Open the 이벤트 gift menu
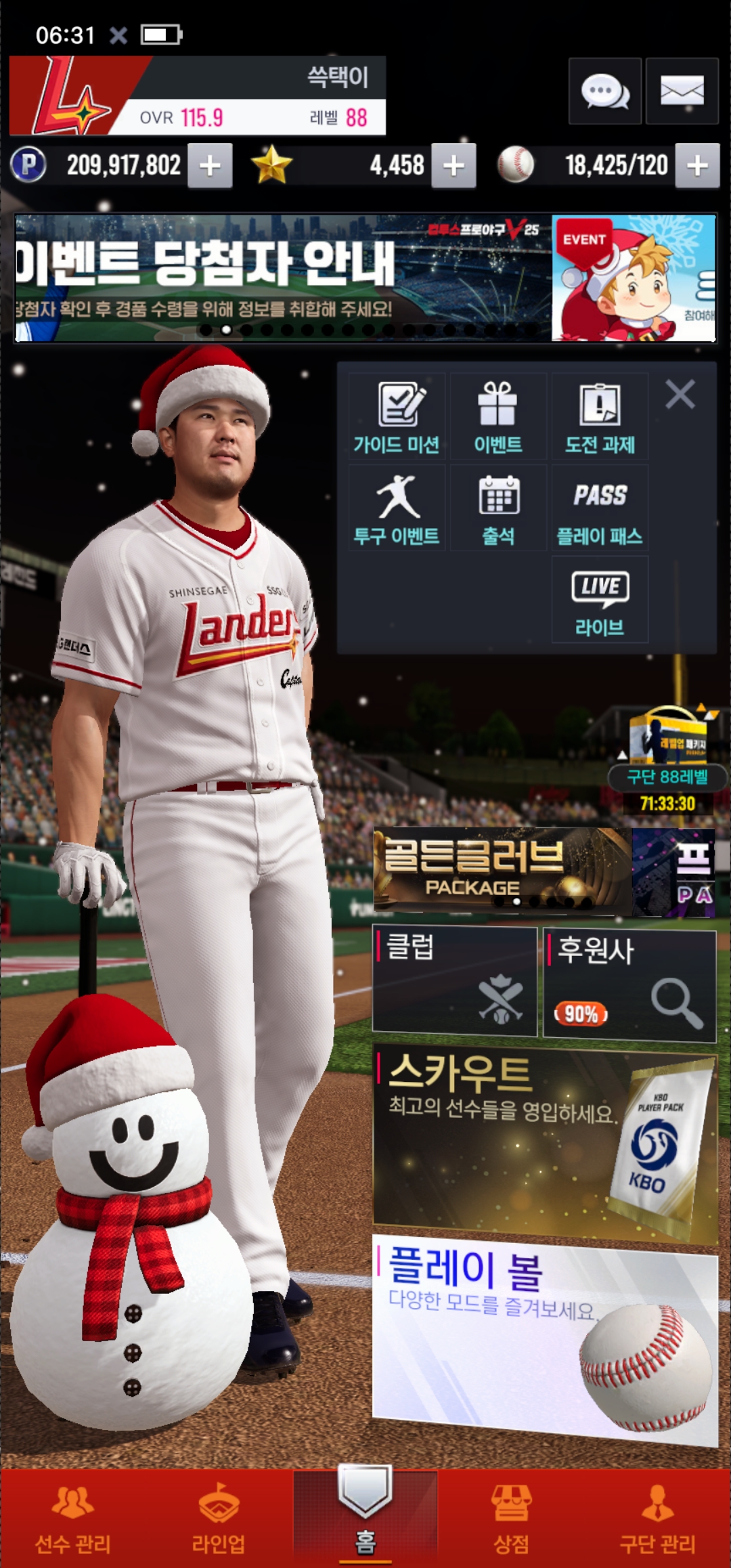Viewport: 731px width, 1568px height. [x=498, y=417]
